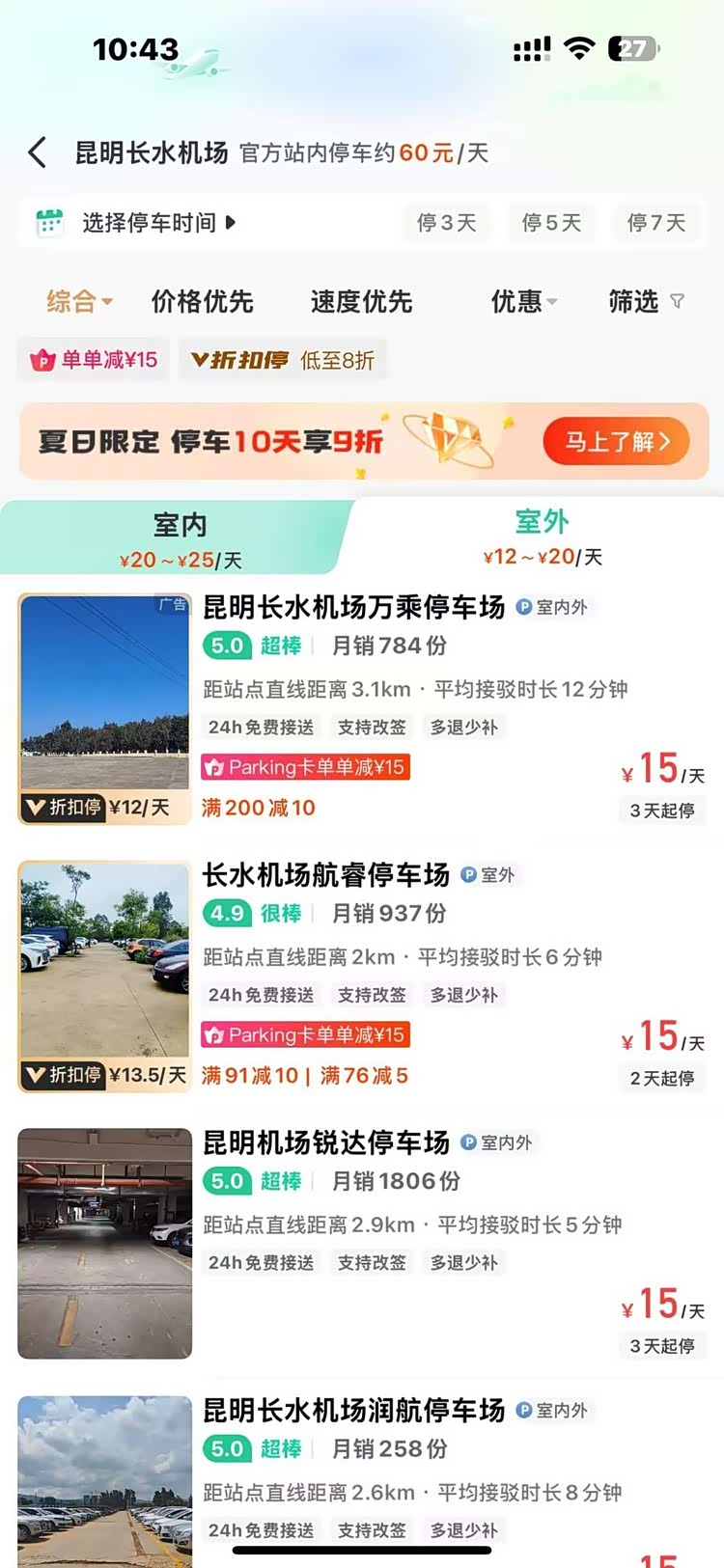
Task: Expand the 优惠 dropdown
Action: (x=524, y=302)
